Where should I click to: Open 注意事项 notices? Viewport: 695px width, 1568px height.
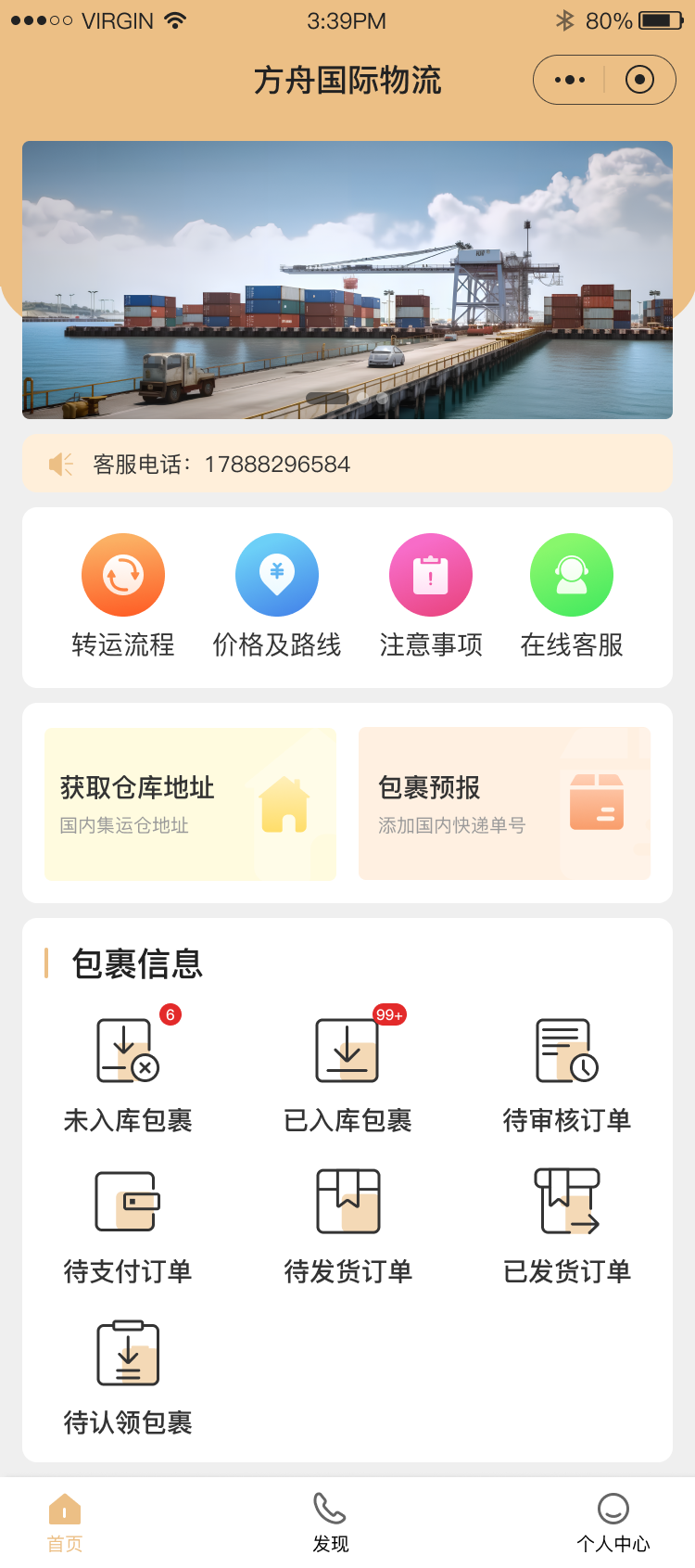coord(431,595)
